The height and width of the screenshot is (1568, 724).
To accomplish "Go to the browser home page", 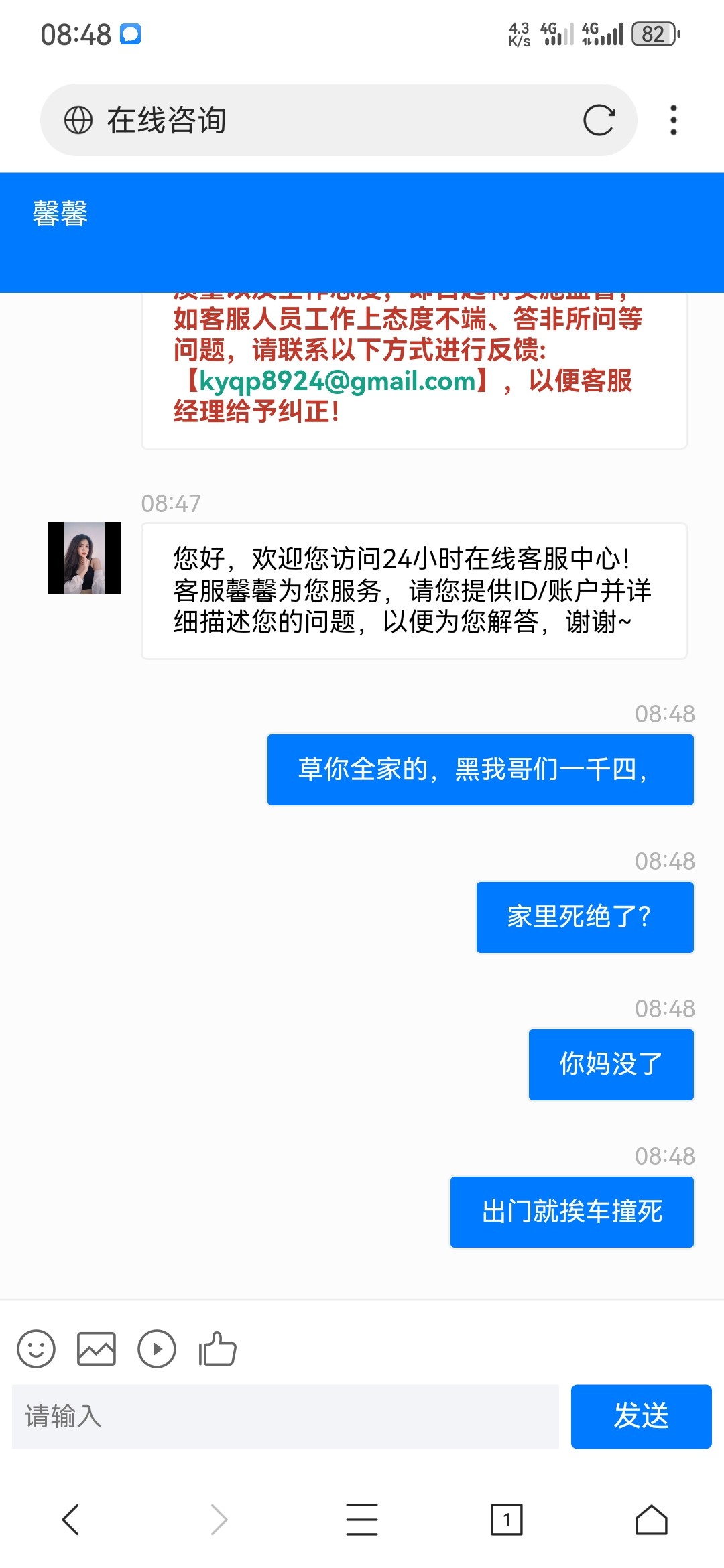I will [x=651, y=1519].
